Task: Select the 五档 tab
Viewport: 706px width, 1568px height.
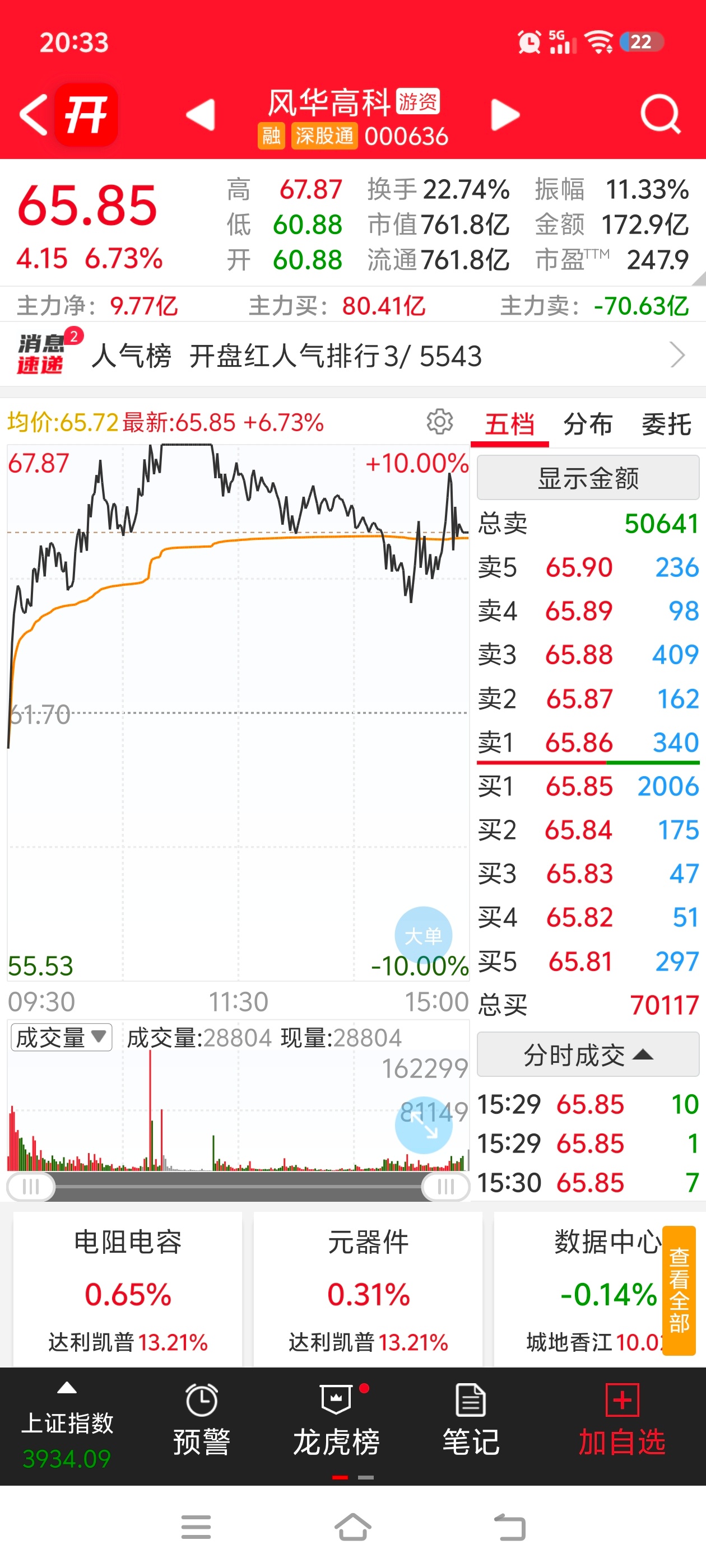Action: (x=509, y=424)
